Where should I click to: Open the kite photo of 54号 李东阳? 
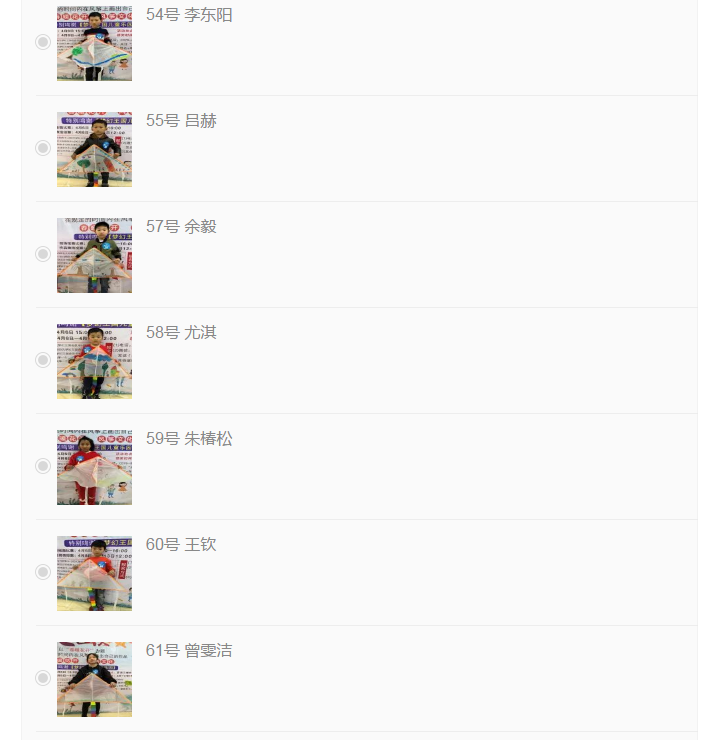[94, 43]
